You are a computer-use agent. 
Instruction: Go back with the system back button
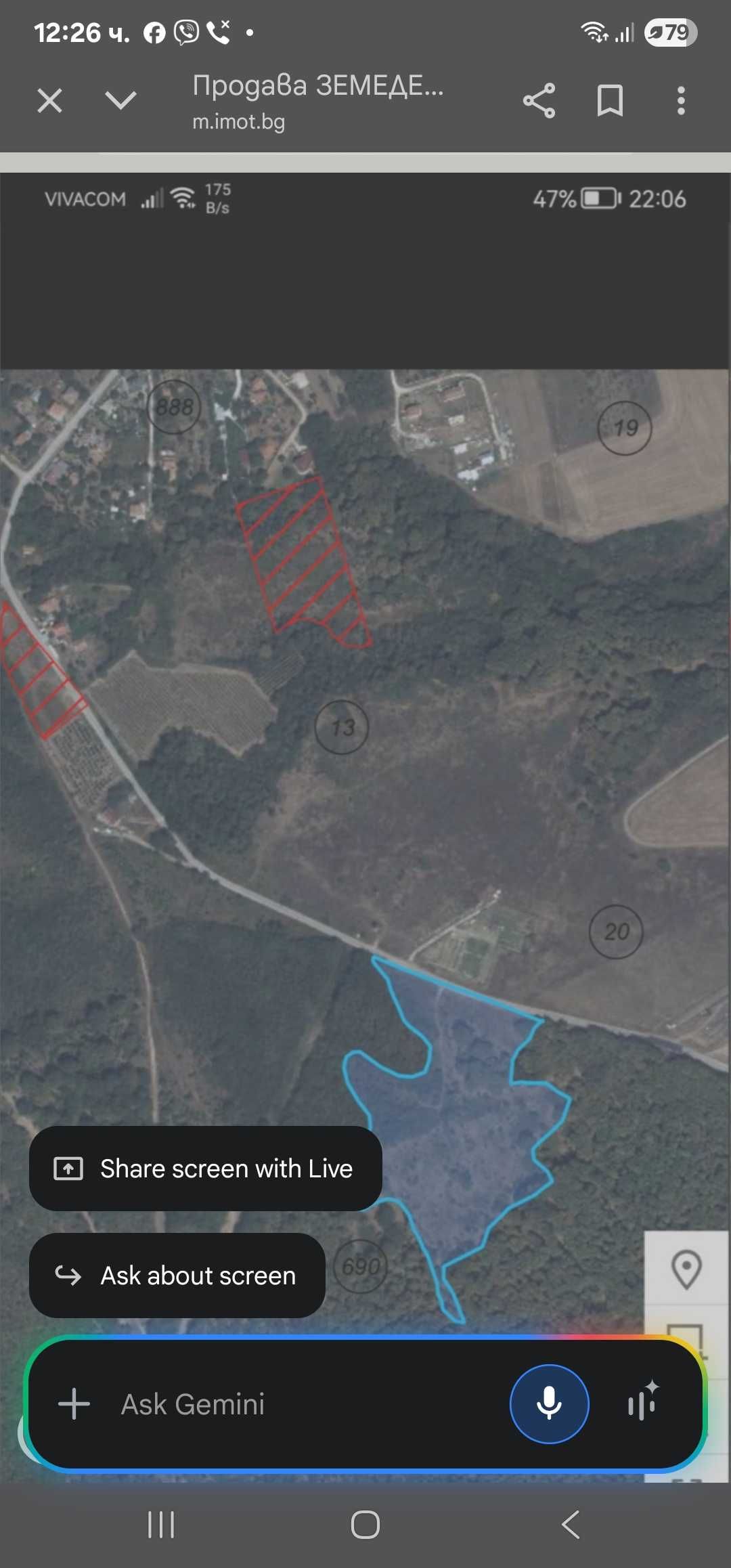tap(571, 1525)
